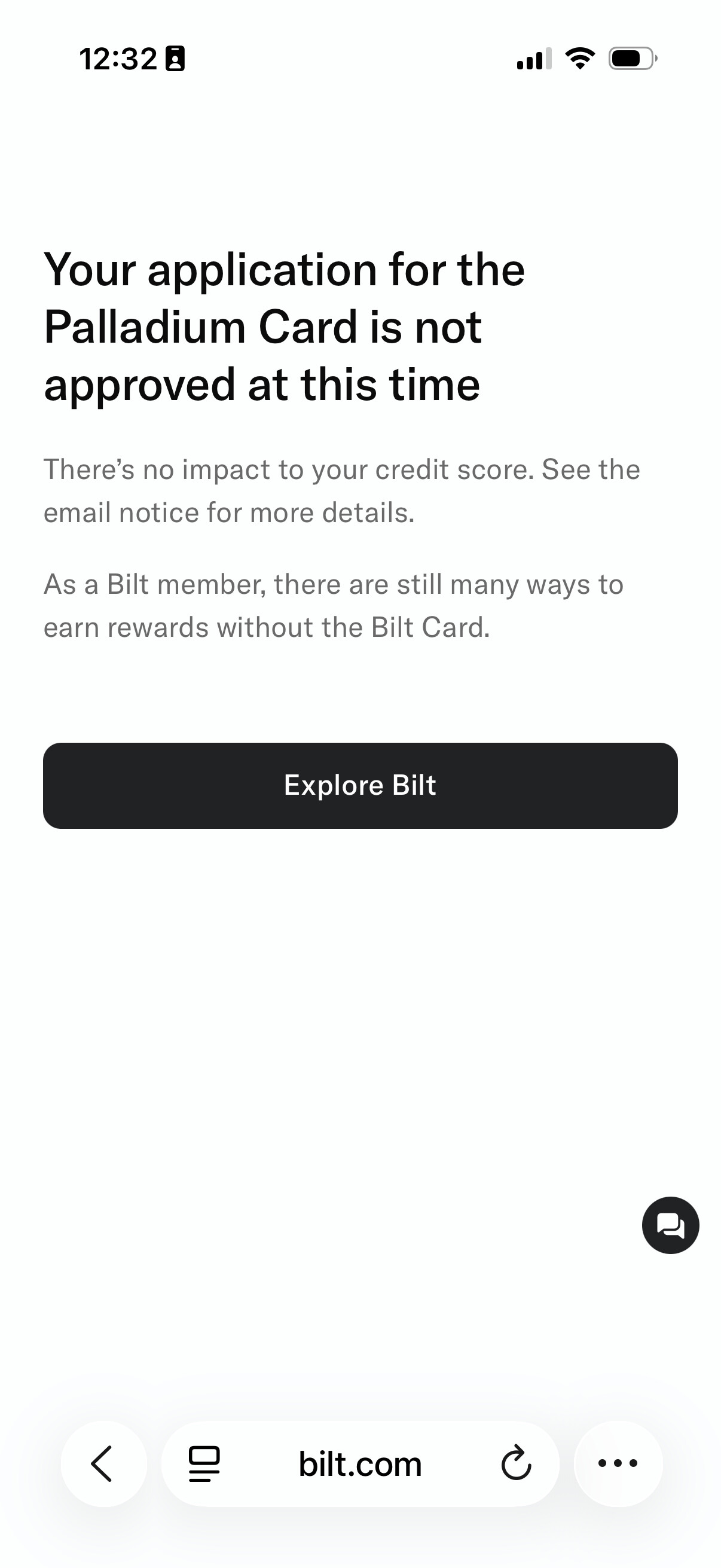721x1568 pixels.
Task: Reload the bilt.com page
Action: [516, 1463]
